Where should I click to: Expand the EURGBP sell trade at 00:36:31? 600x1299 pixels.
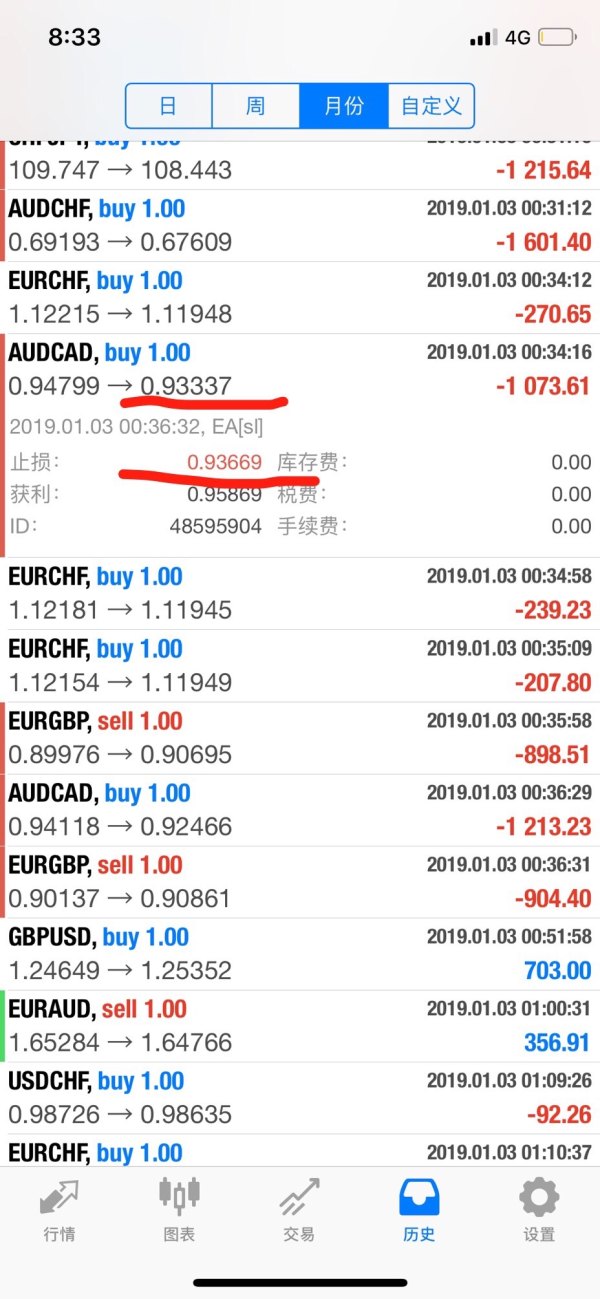pyautogui.click(x=300, y=882)
